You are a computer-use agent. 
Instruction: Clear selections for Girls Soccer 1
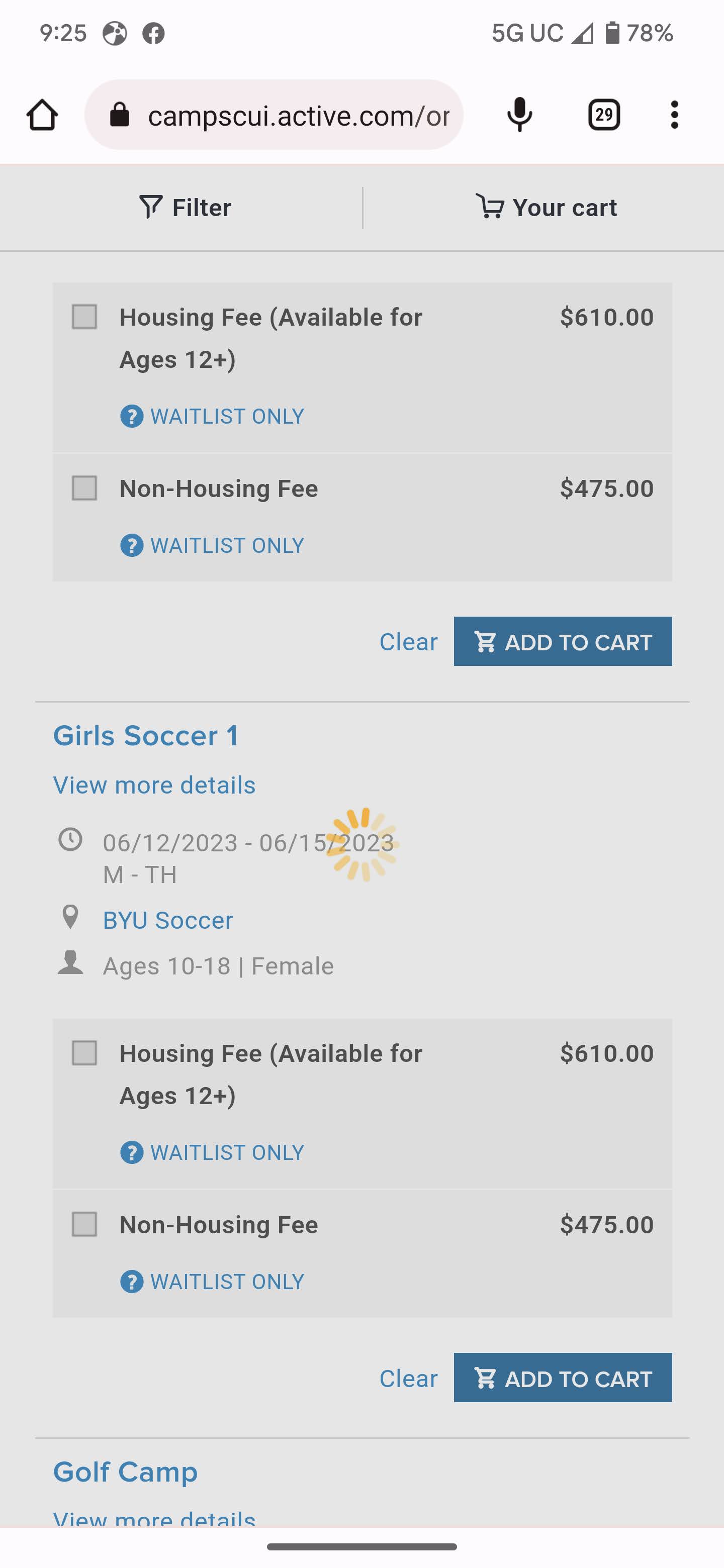pos(408,1379)
